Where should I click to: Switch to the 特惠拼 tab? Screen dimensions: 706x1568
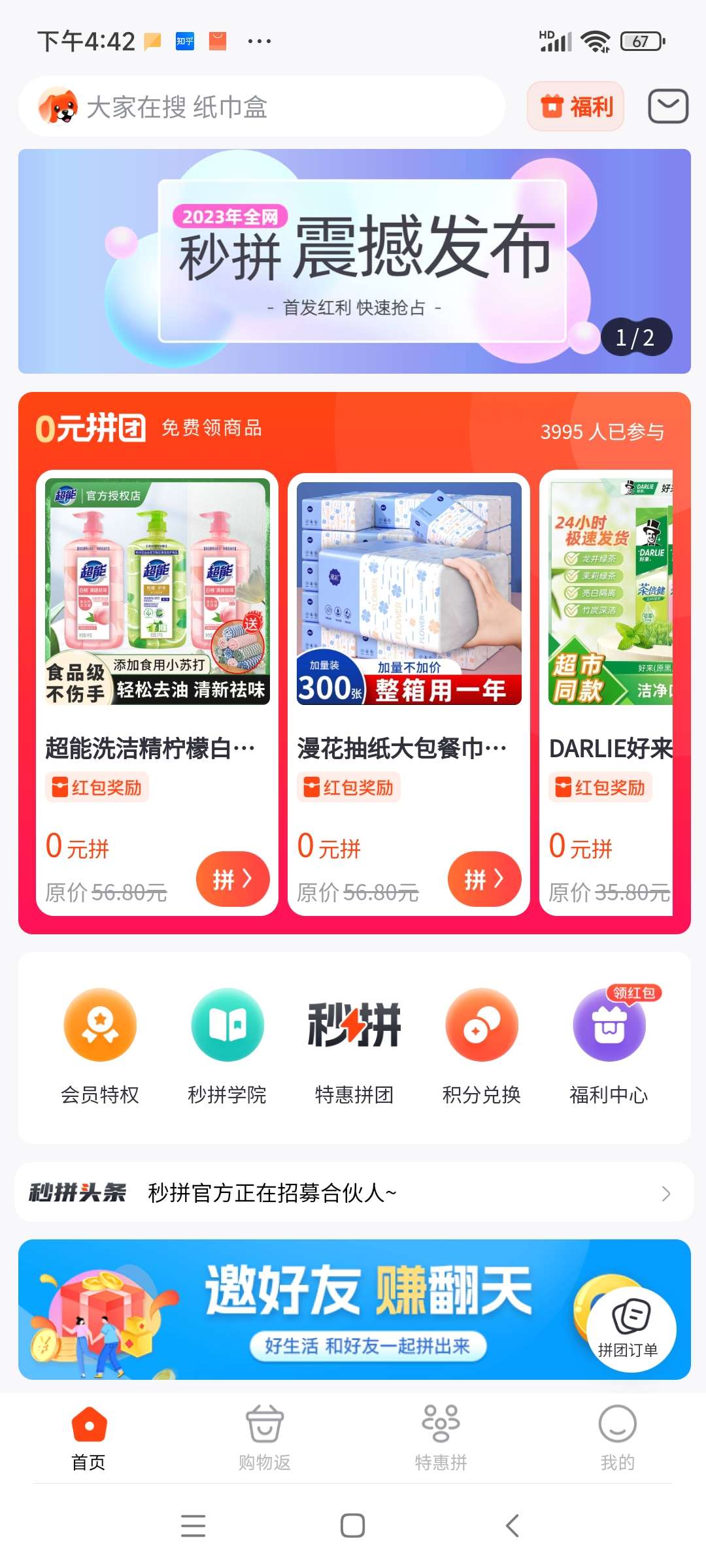pos(441,1437)
